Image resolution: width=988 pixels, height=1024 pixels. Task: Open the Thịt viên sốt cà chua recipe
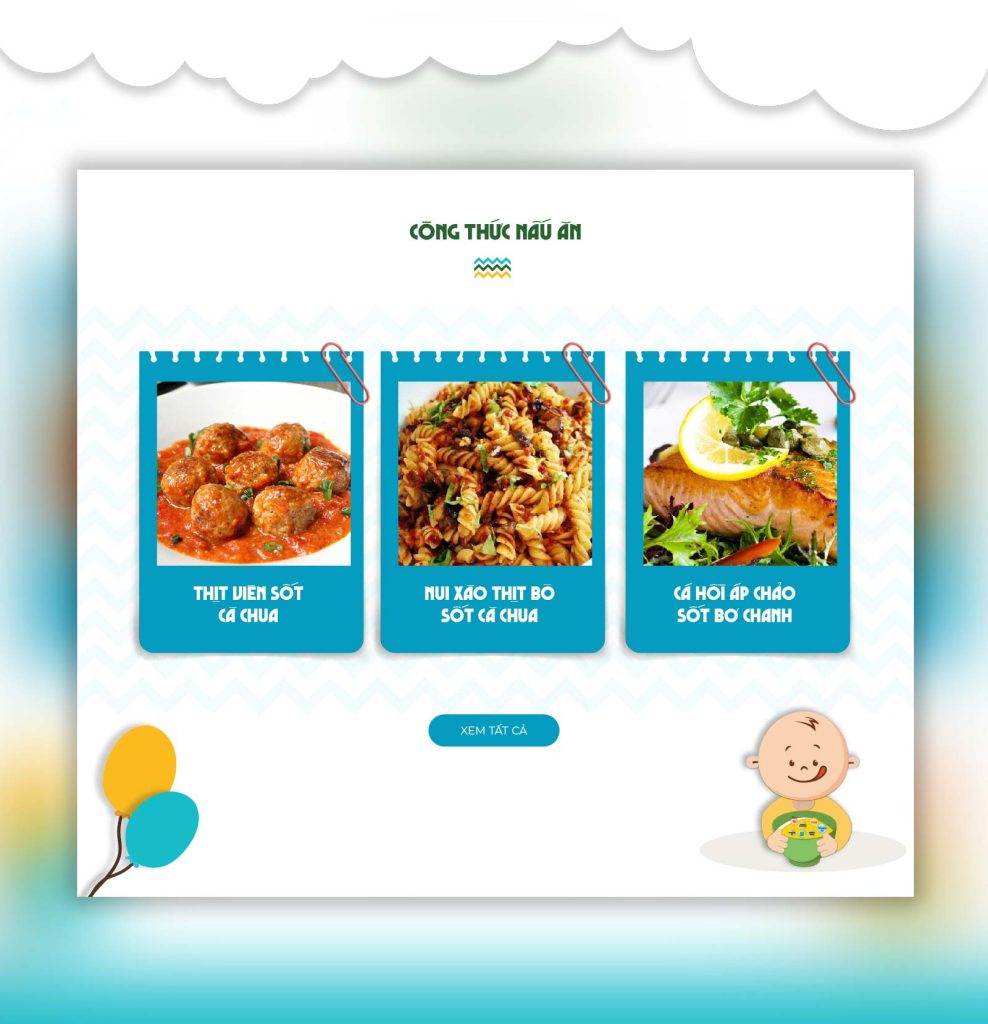click(250, 604)
